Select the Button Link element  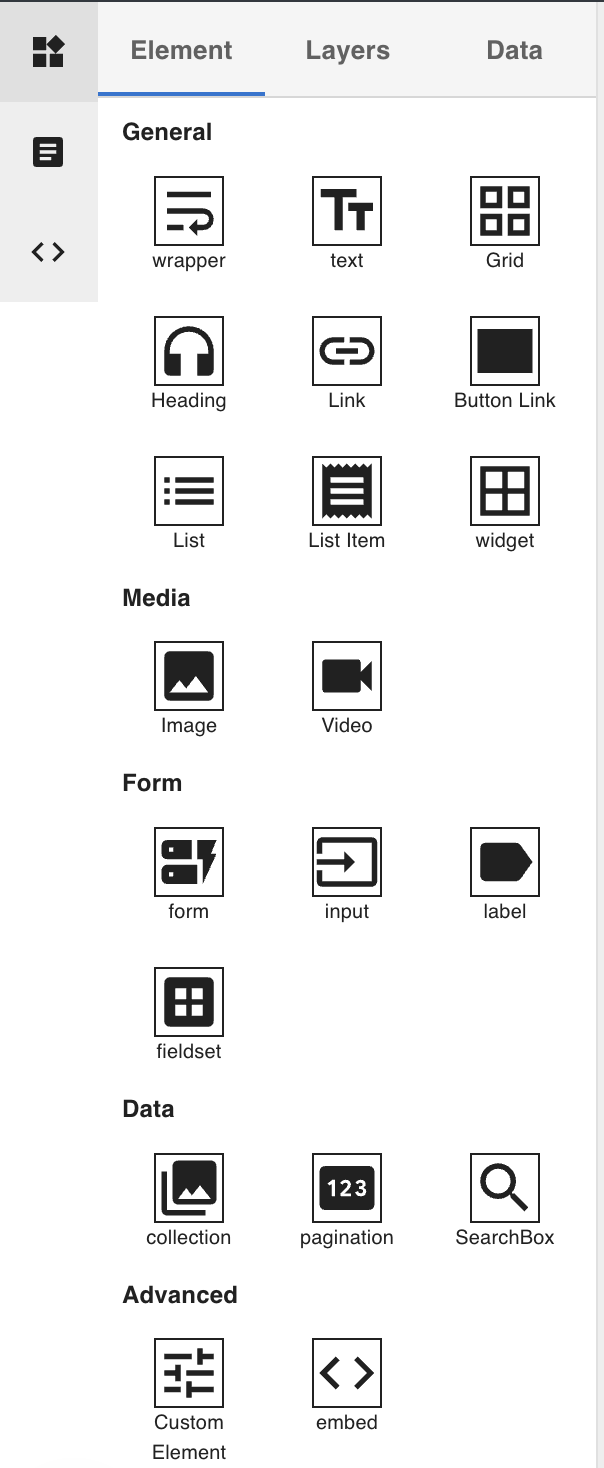(x=504, y=351)
